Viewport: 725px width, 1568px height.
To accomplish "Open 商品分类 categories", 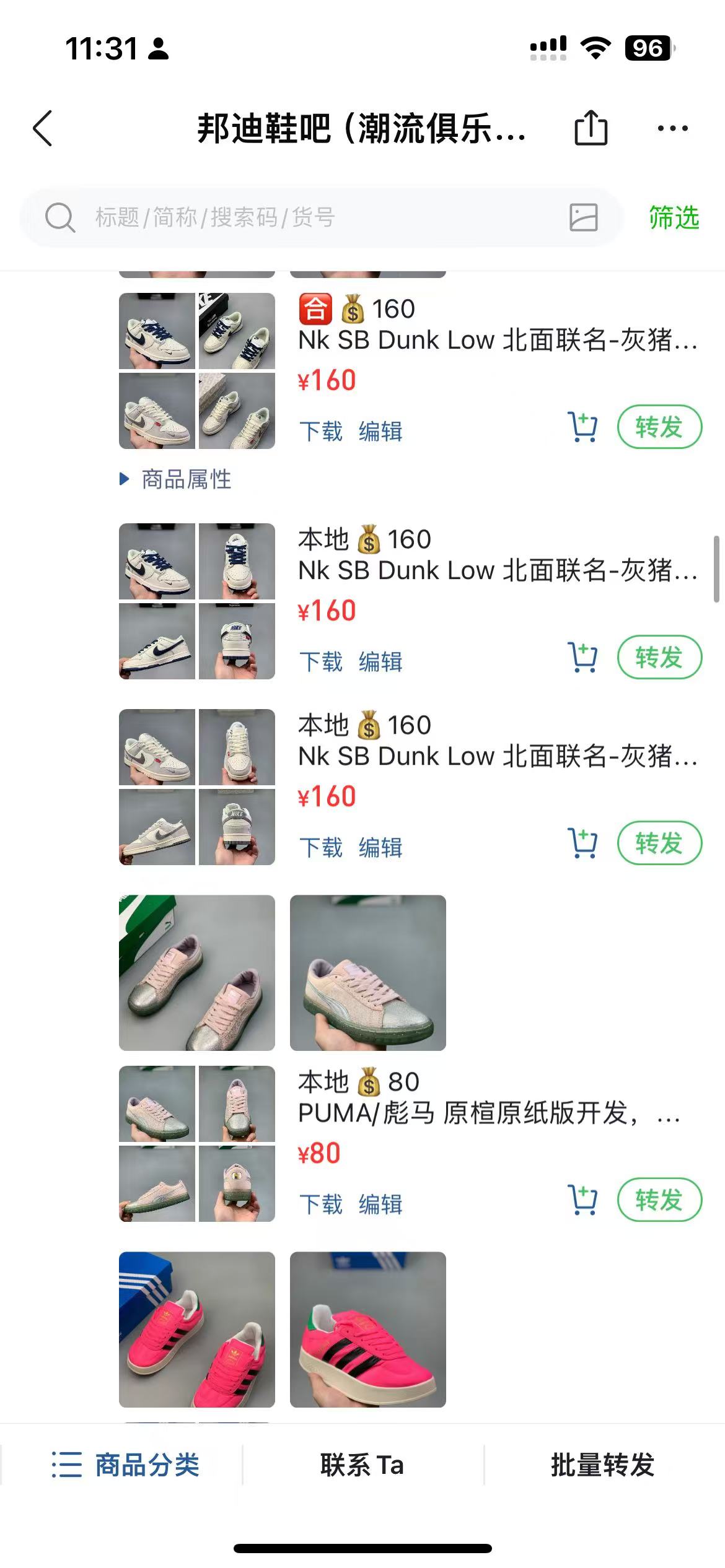I will (125, 1465).
